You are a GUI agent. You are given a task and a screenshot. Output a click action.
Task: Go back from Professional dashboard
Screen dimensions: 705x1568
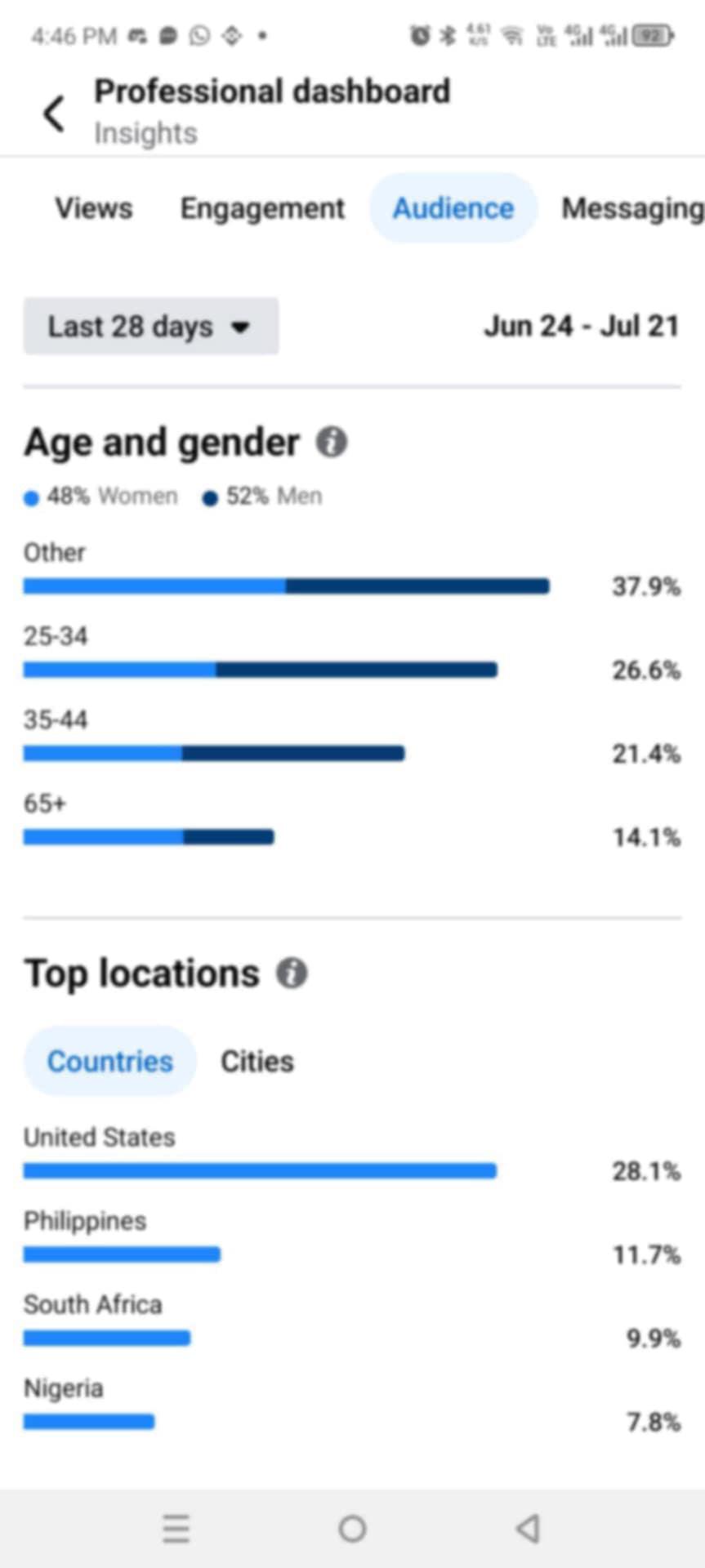(54, 114)
